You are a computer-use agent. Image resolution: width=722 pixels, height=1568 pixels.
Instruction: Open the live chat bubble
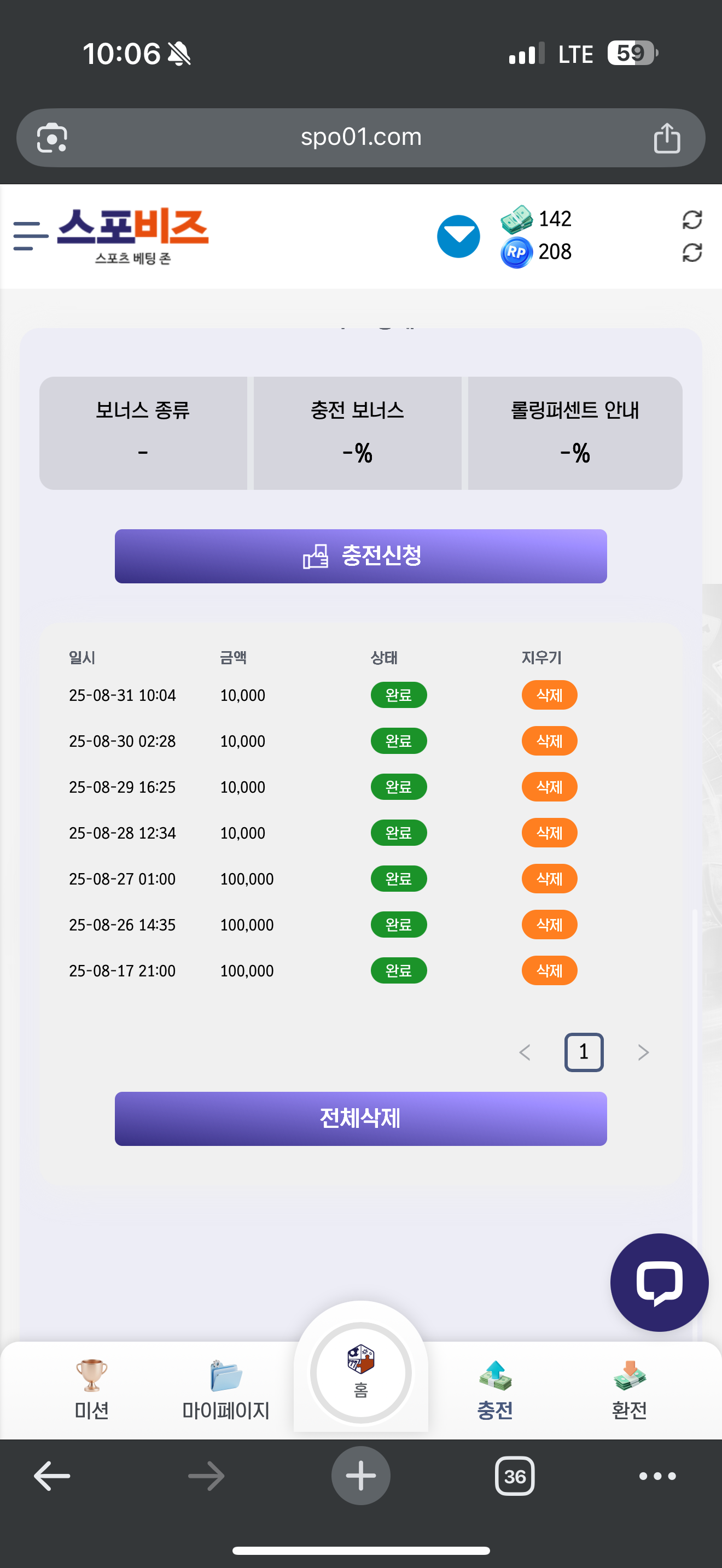pyautogui.click(x=659, y=1282)
